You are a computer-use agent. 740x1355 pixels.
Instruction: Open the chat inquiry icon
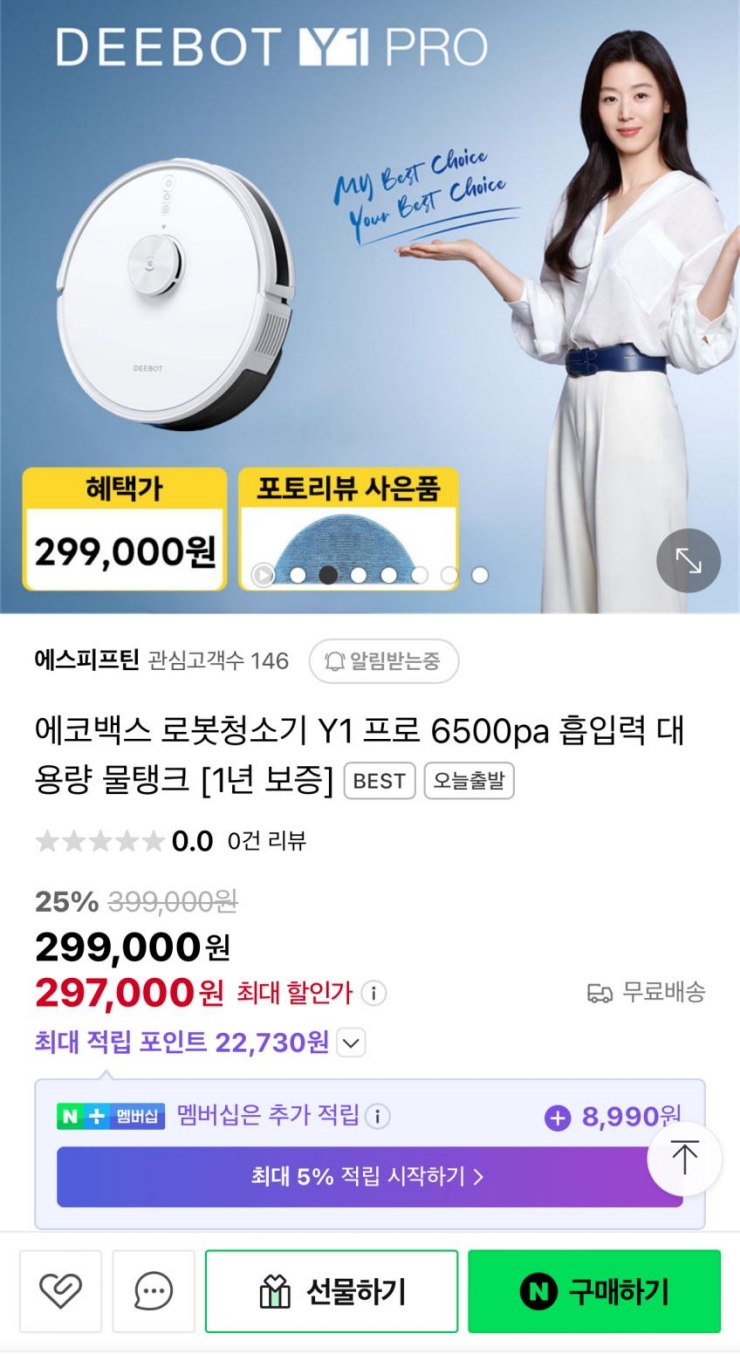click(153, 1291)
